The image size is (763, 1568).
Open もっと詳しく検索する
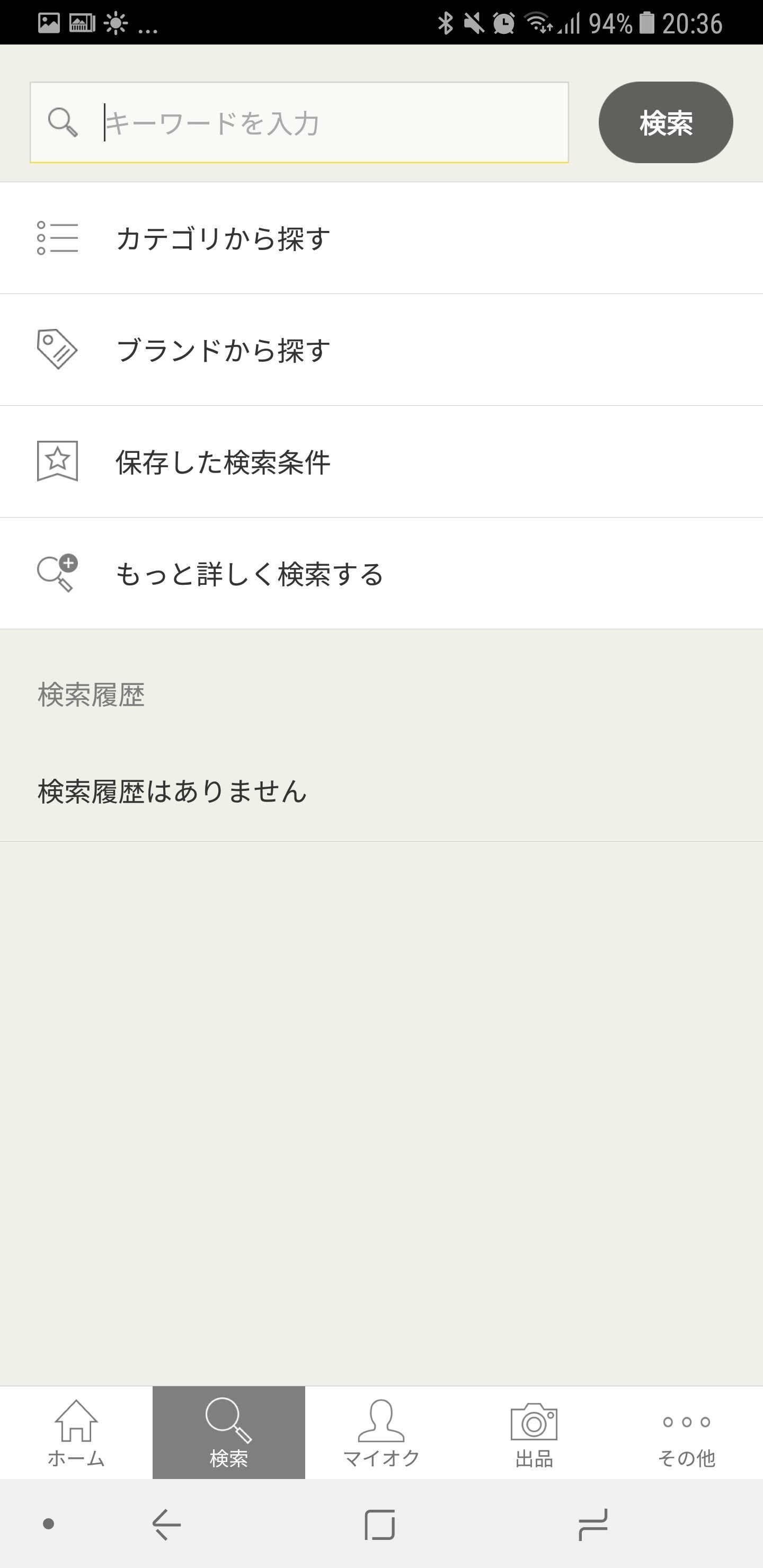click(x=381, y=574)
